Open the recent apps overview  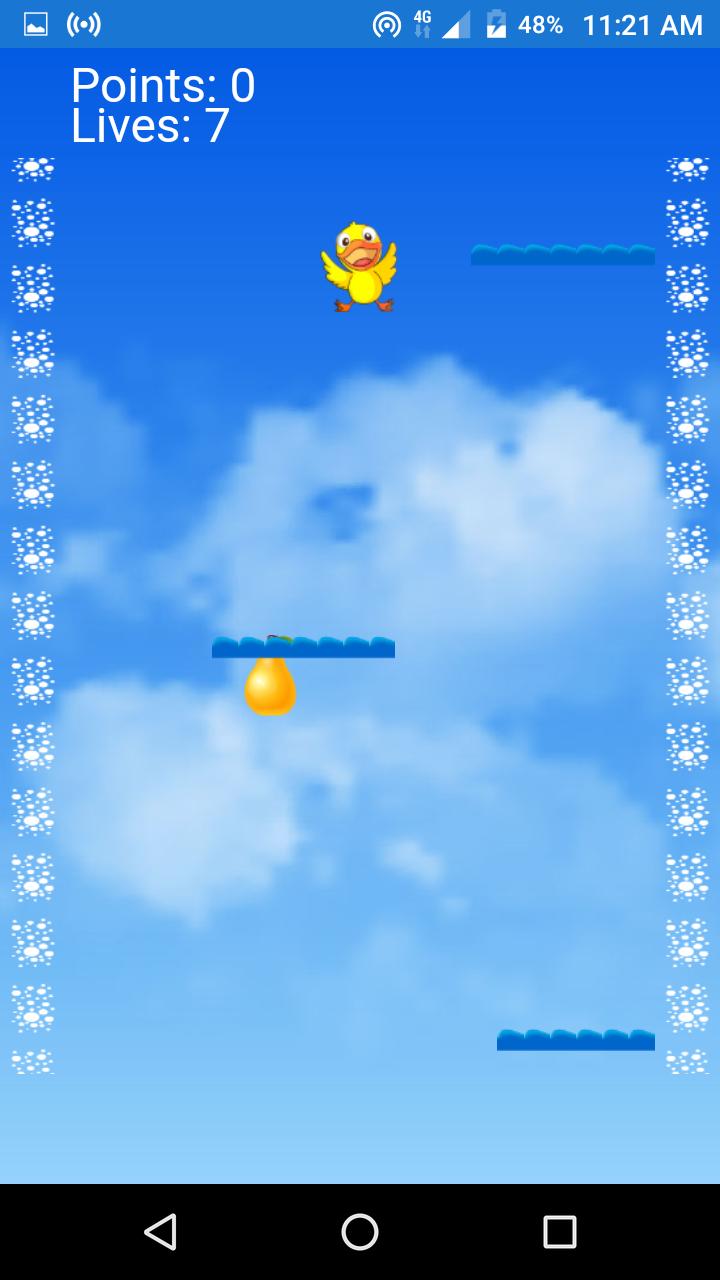(560, 1232)
